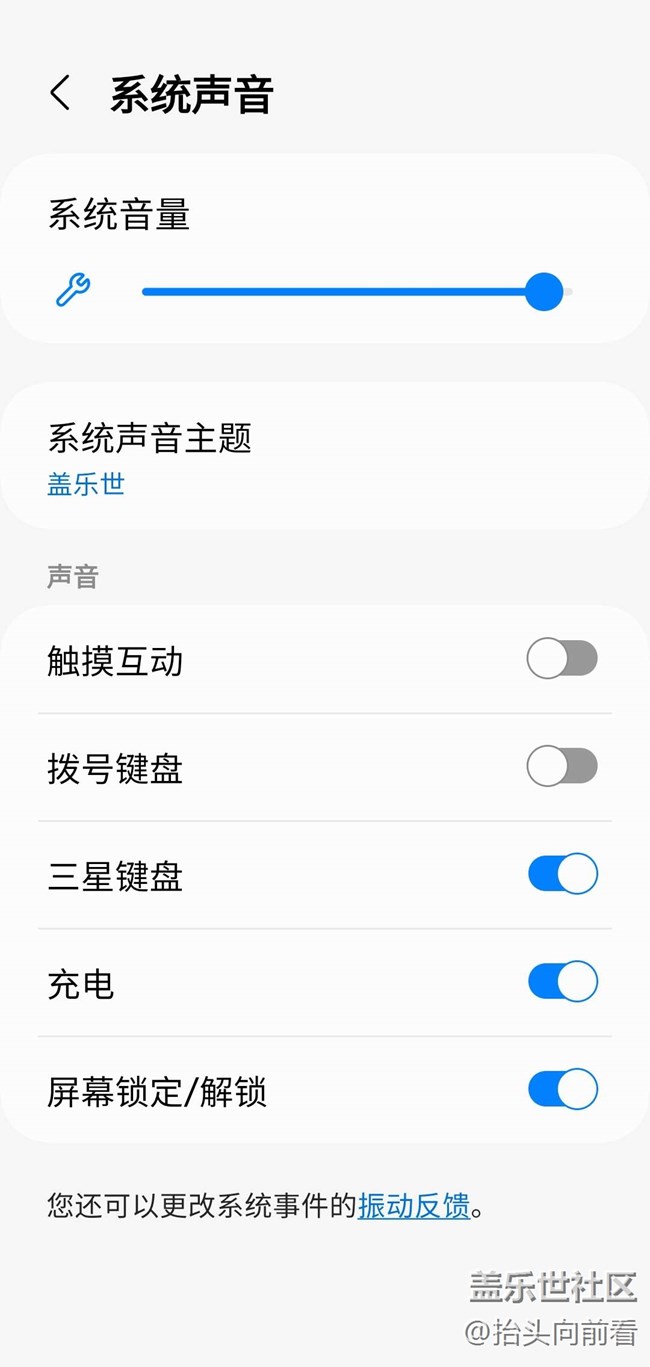The image size is (650, 1367).
Task: Go back from 系统声音 screen
Action: click(60, 94)
